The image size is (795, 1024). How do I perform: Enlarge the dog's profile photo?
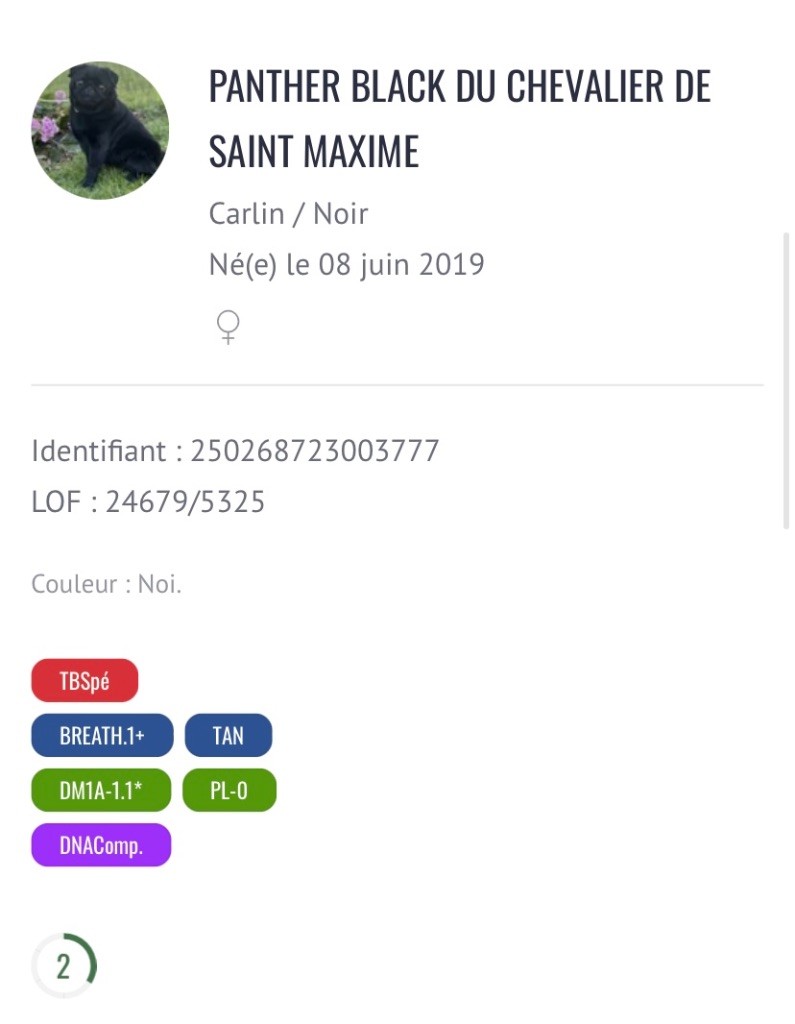tap(100, 130)
